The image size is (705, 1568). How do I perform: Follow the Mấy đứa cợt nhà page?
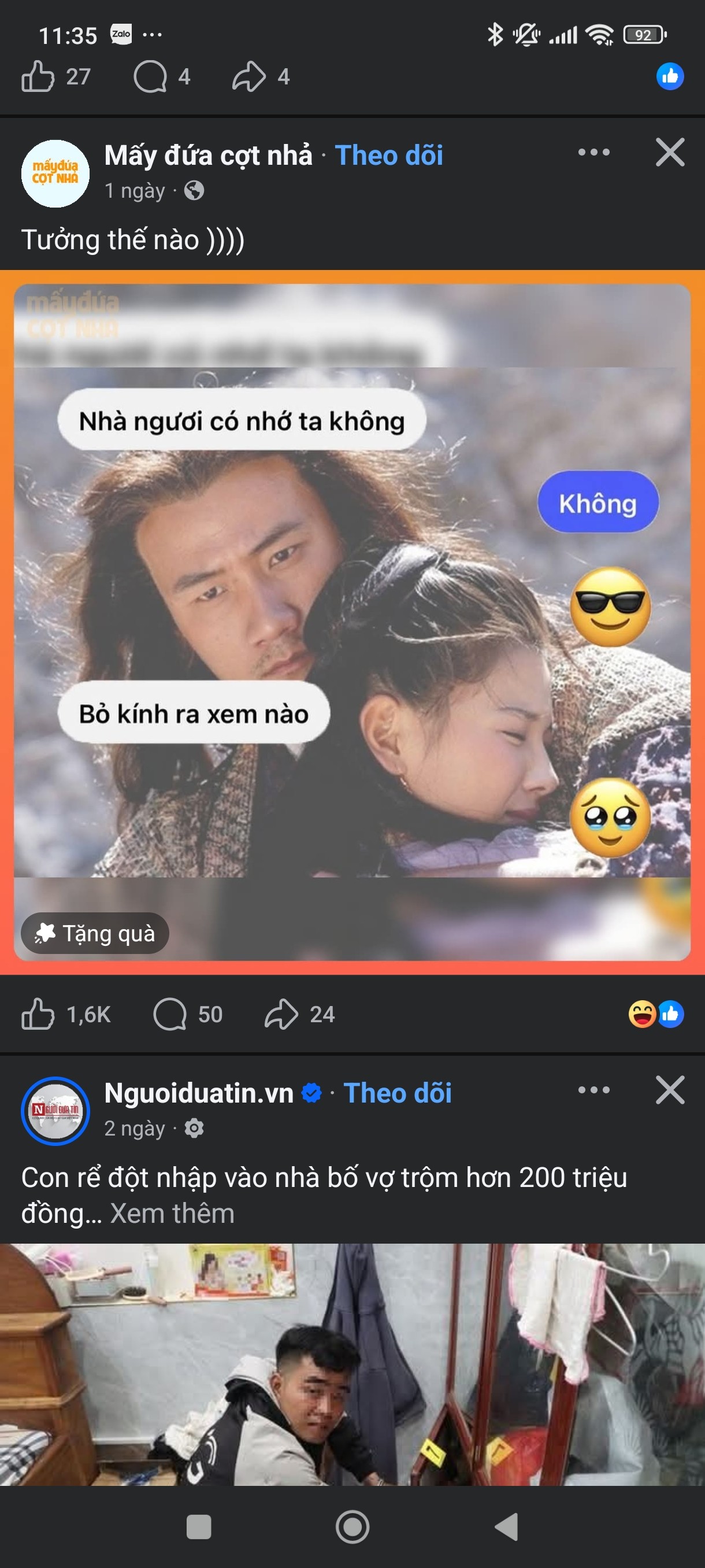tap(389, 155)
